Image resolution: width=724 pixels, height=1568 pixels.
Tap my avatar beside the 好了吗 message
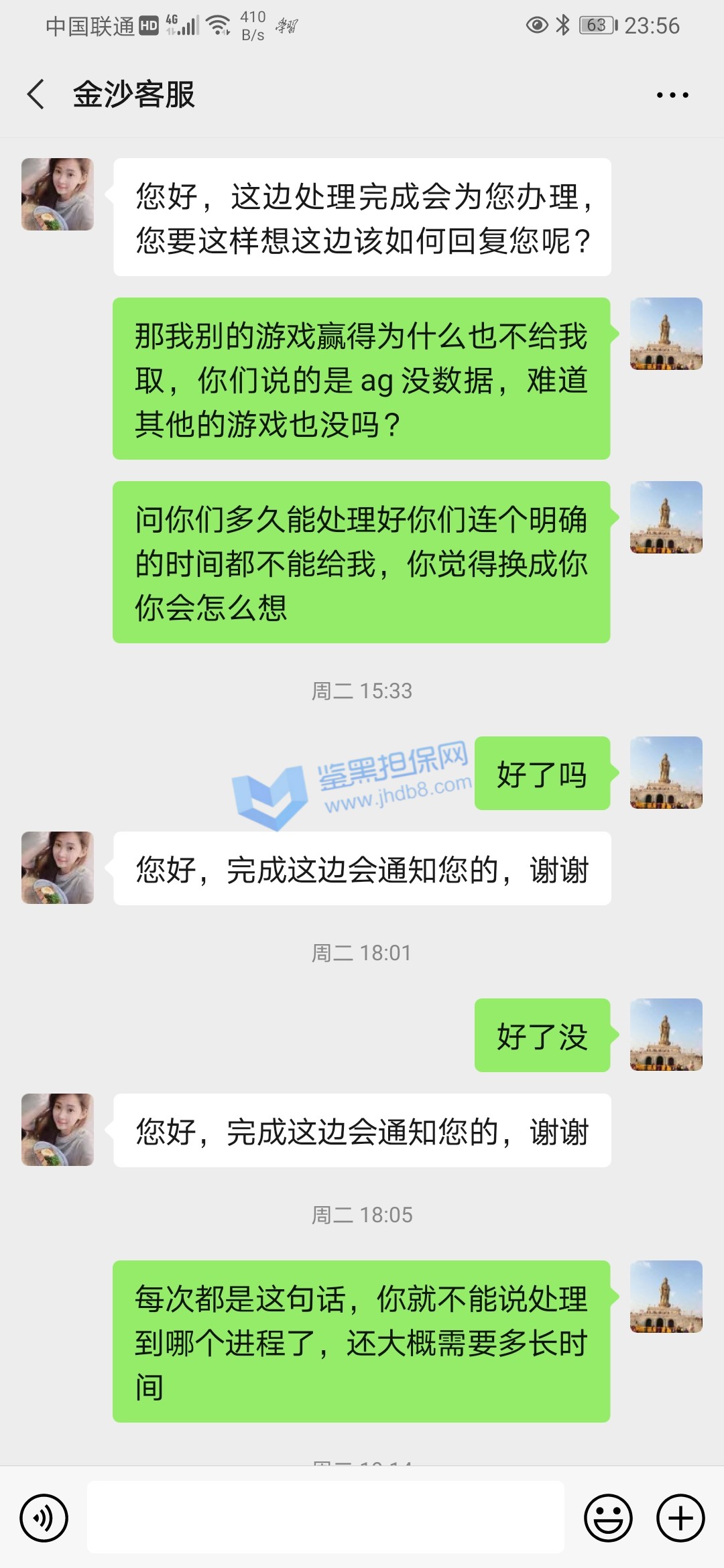pos(666,773)
